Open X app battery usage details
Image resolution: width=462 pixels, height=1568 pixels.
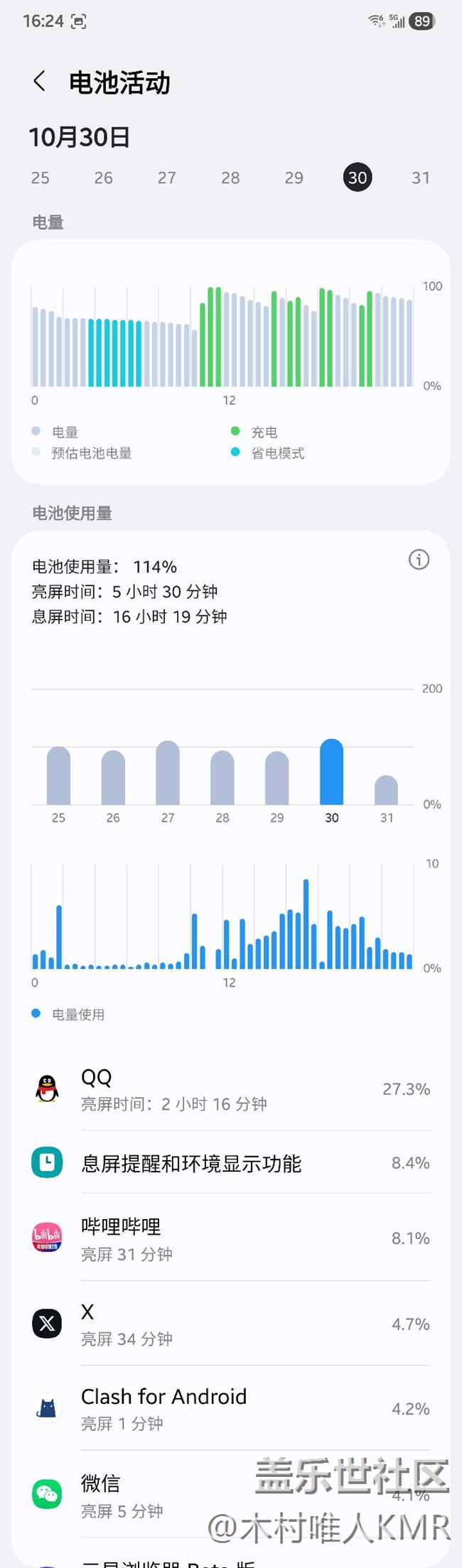[x=231, y=1324]
